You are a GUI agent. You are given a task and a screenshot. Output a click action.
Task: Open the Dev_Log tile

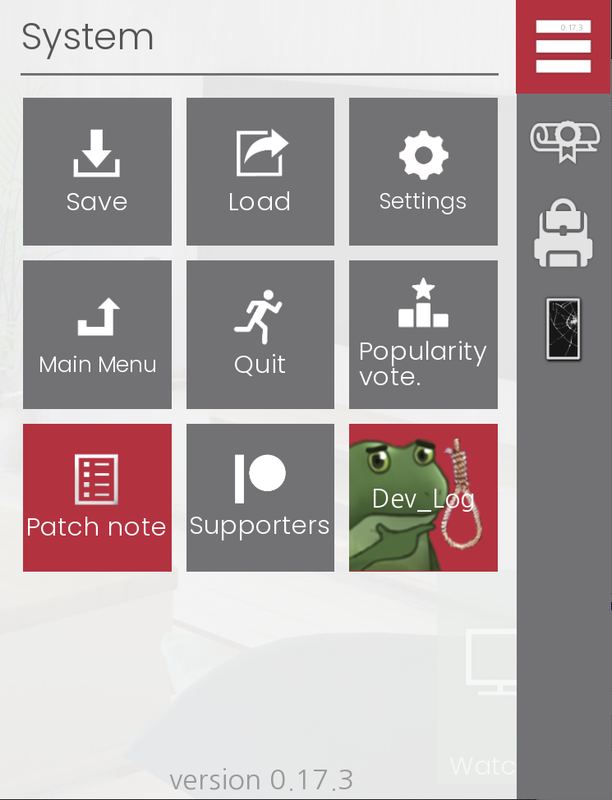pyautogui.click(x=423, y=498)
